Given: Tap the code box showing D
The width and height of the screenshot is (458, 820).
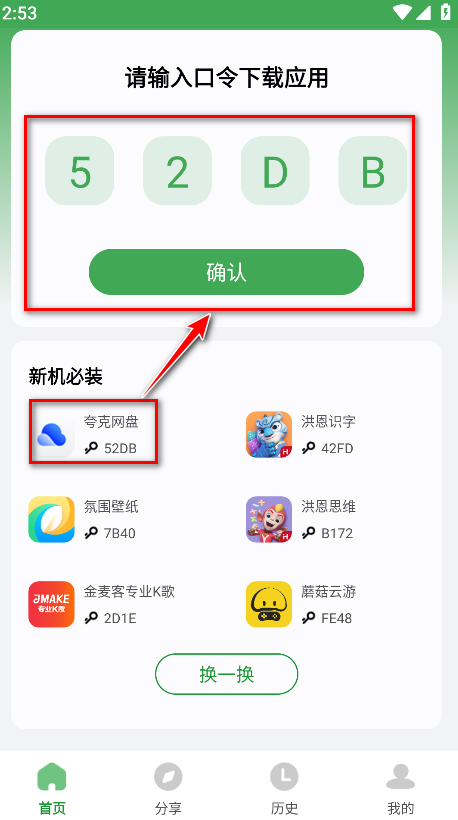Looking at the screenshot, I should point(275,170).
